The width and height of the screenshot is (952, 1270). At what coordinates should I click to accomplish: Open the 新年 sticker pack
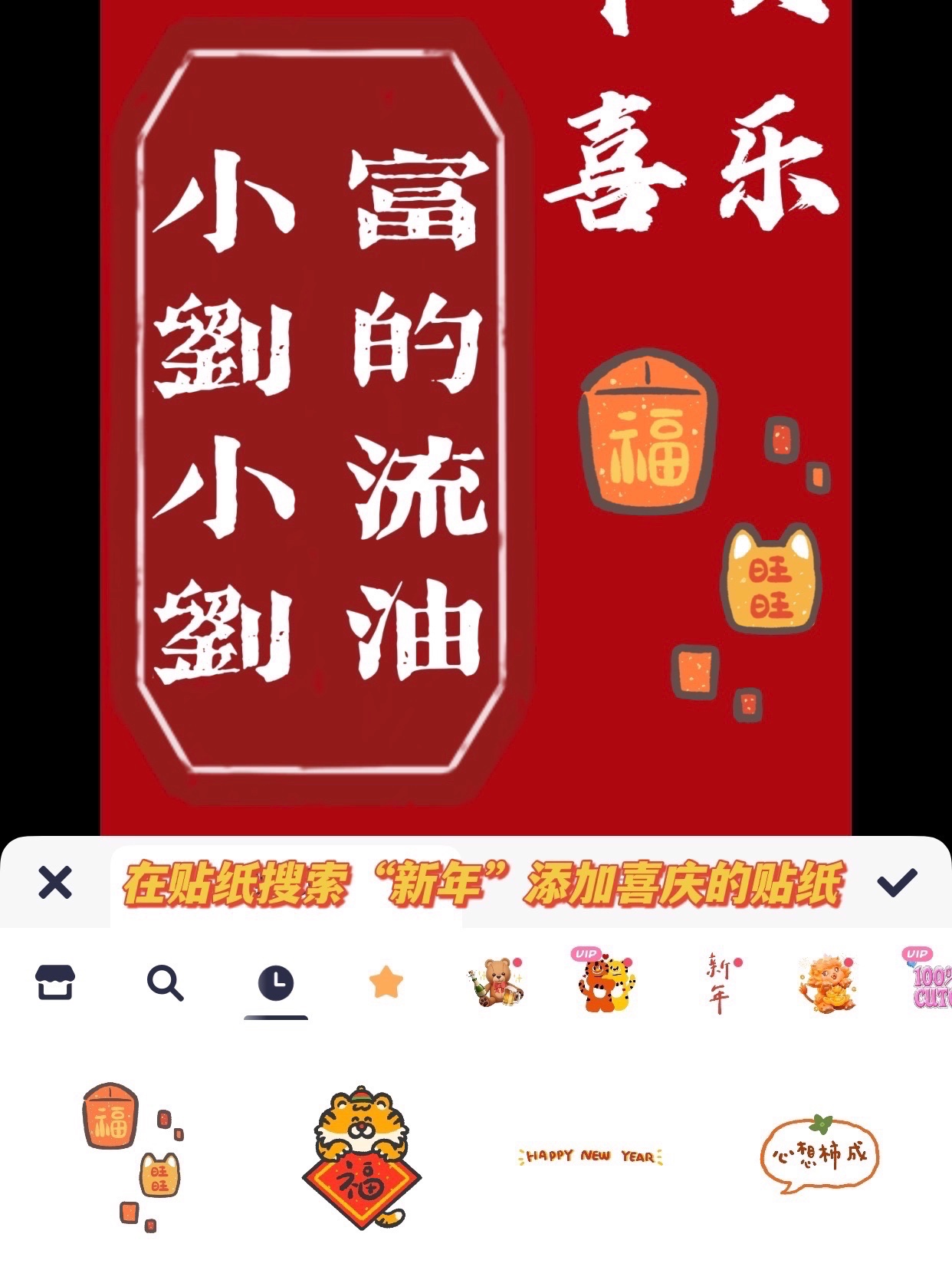click(x=718, y=982)
